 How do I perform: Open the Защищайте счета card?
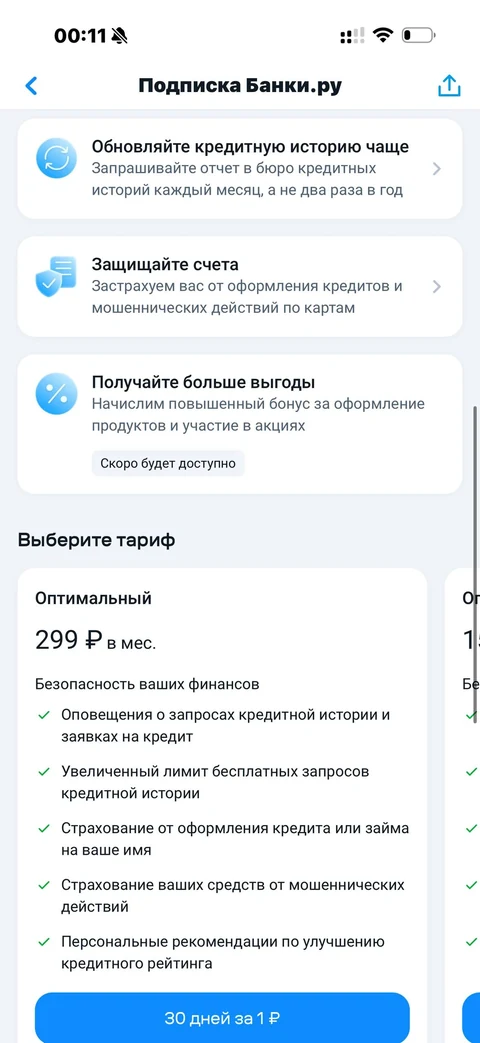[x=239, y=287]
